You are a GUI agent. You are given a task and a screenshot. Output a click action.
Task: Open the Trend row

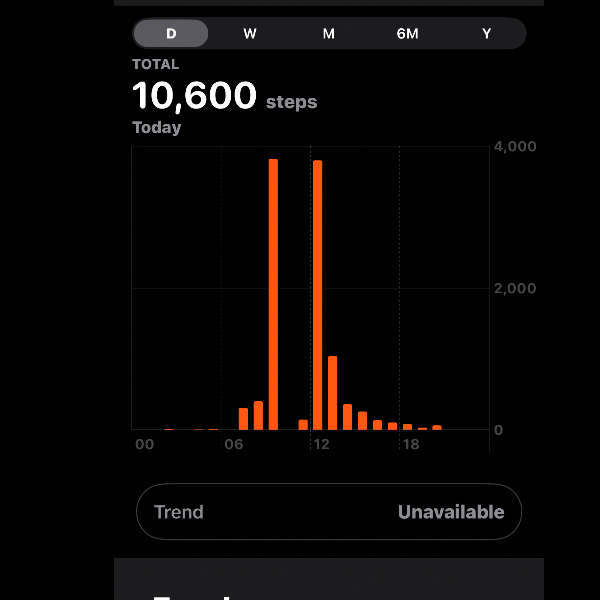click(329, 512)
